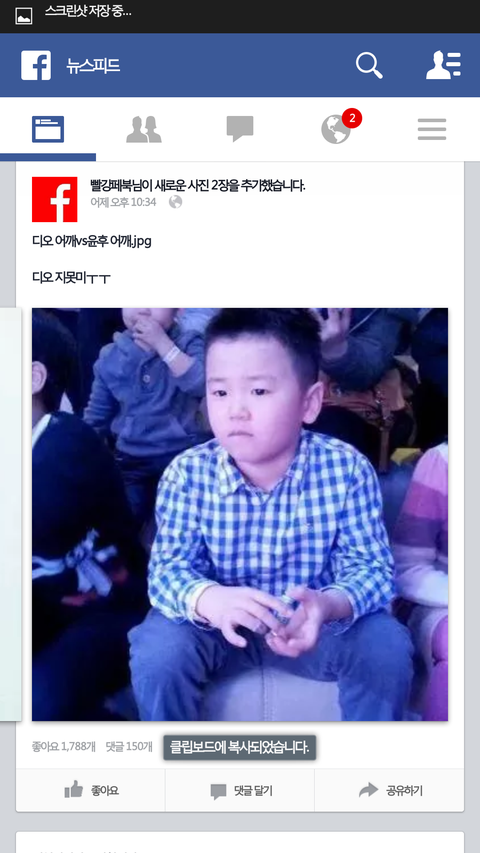
Task: Open the friends list icon in header
Action: coord(444,65)
